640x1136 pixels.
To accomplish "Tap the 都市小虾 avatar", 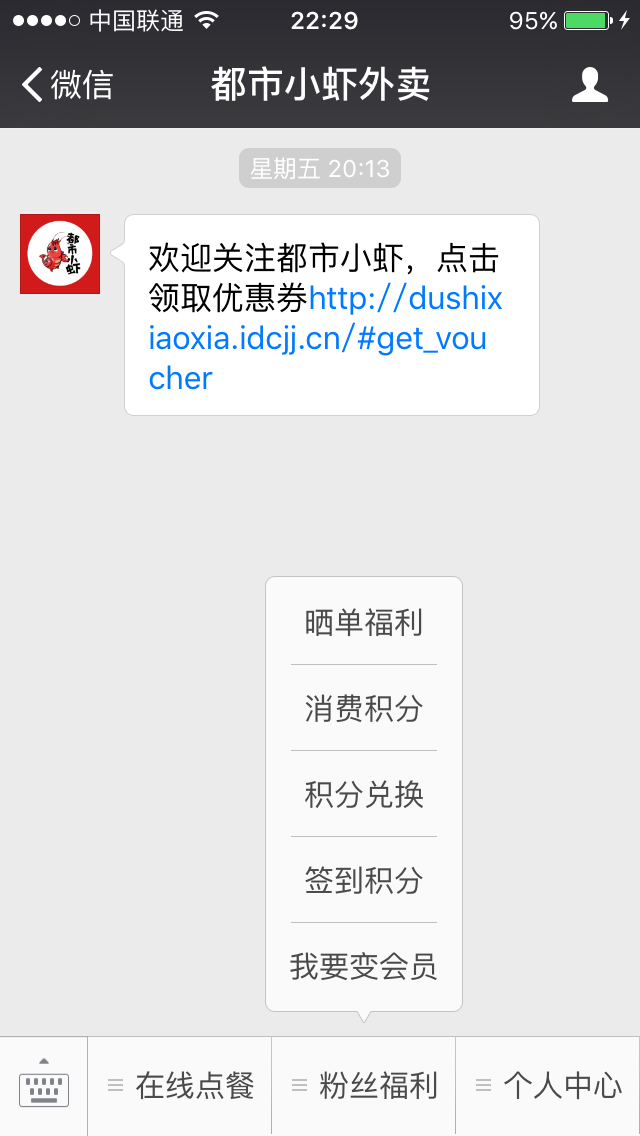I will click(x=60, y=254).
